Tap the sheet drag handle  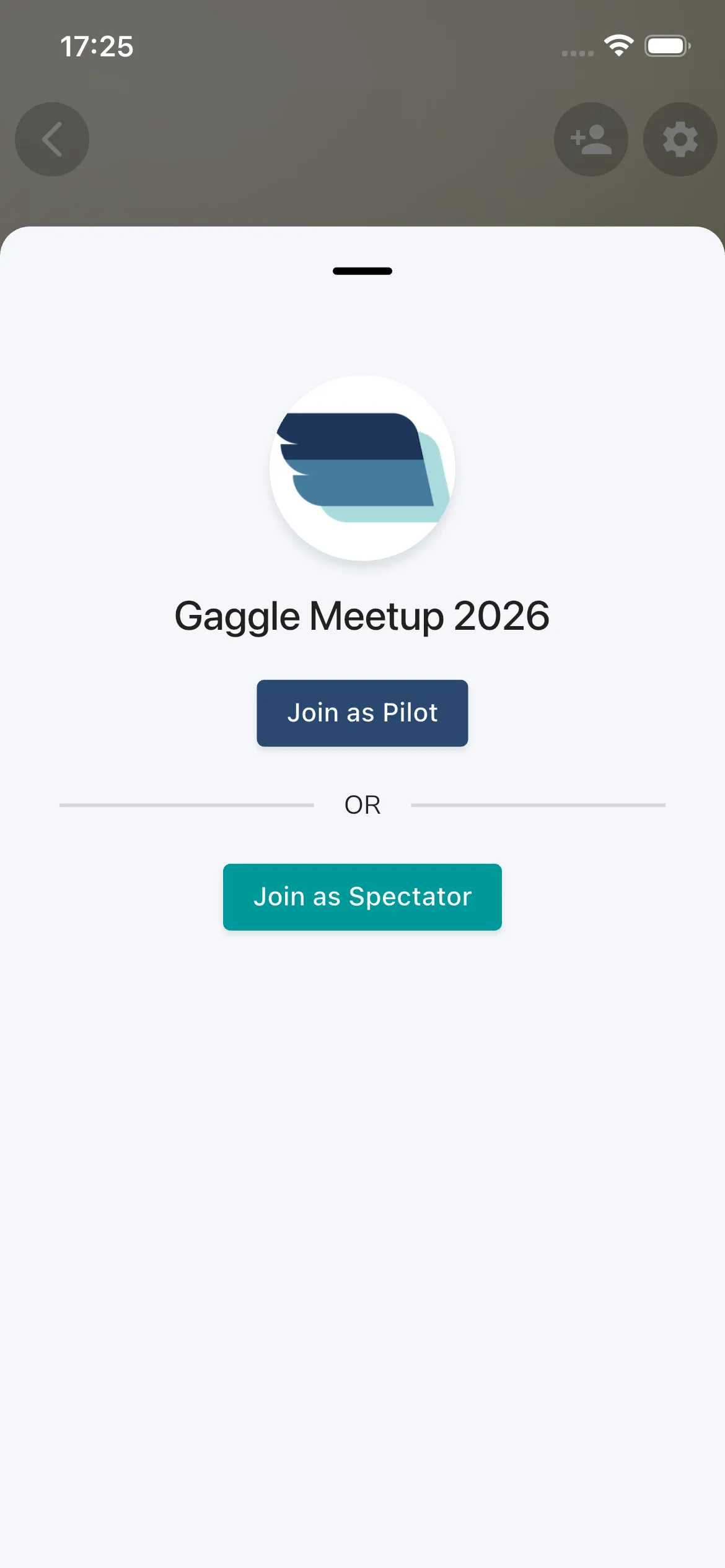click(x=362, y=271)
